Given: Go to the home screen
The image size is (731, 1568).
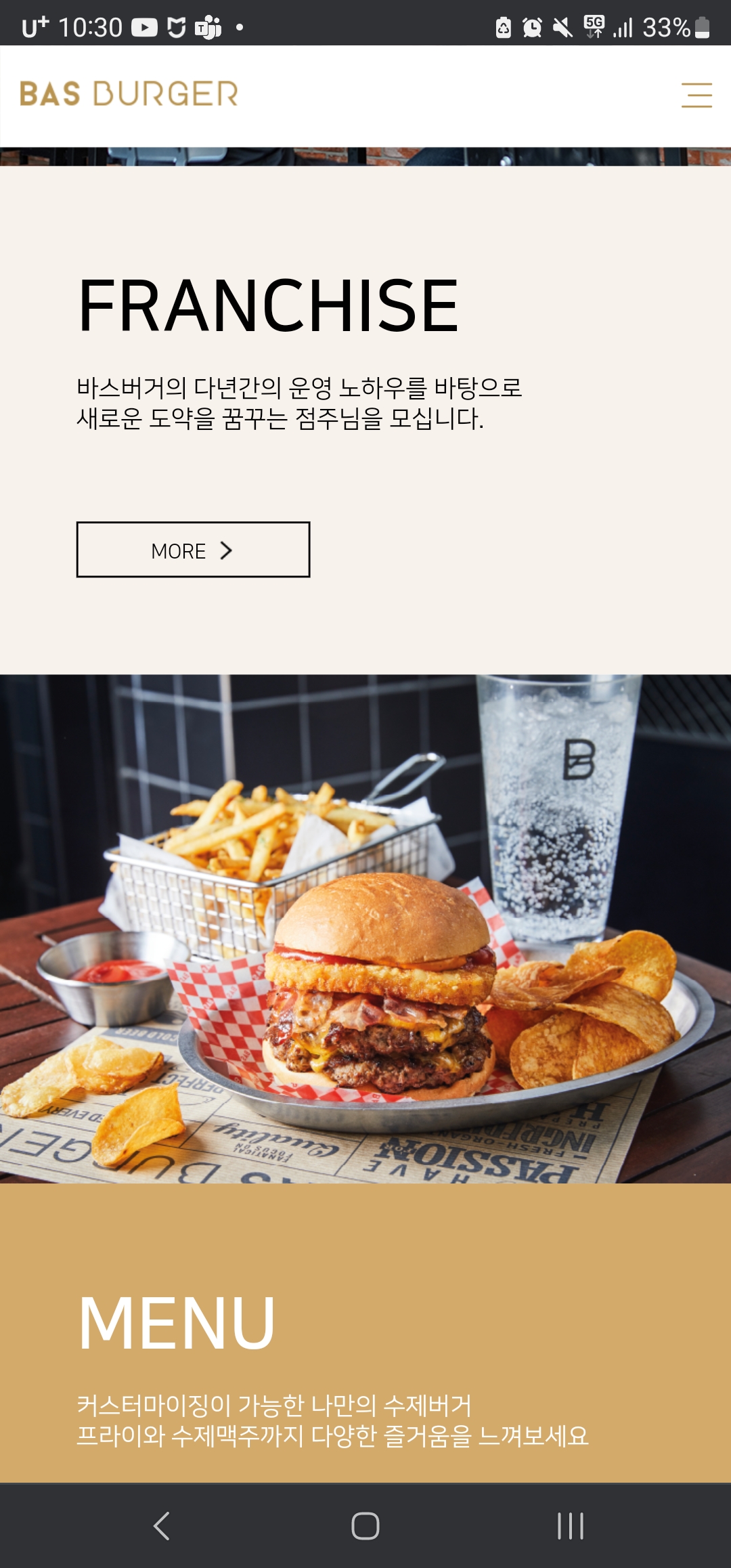Looking at the screenshot, I should point(365,1526).
